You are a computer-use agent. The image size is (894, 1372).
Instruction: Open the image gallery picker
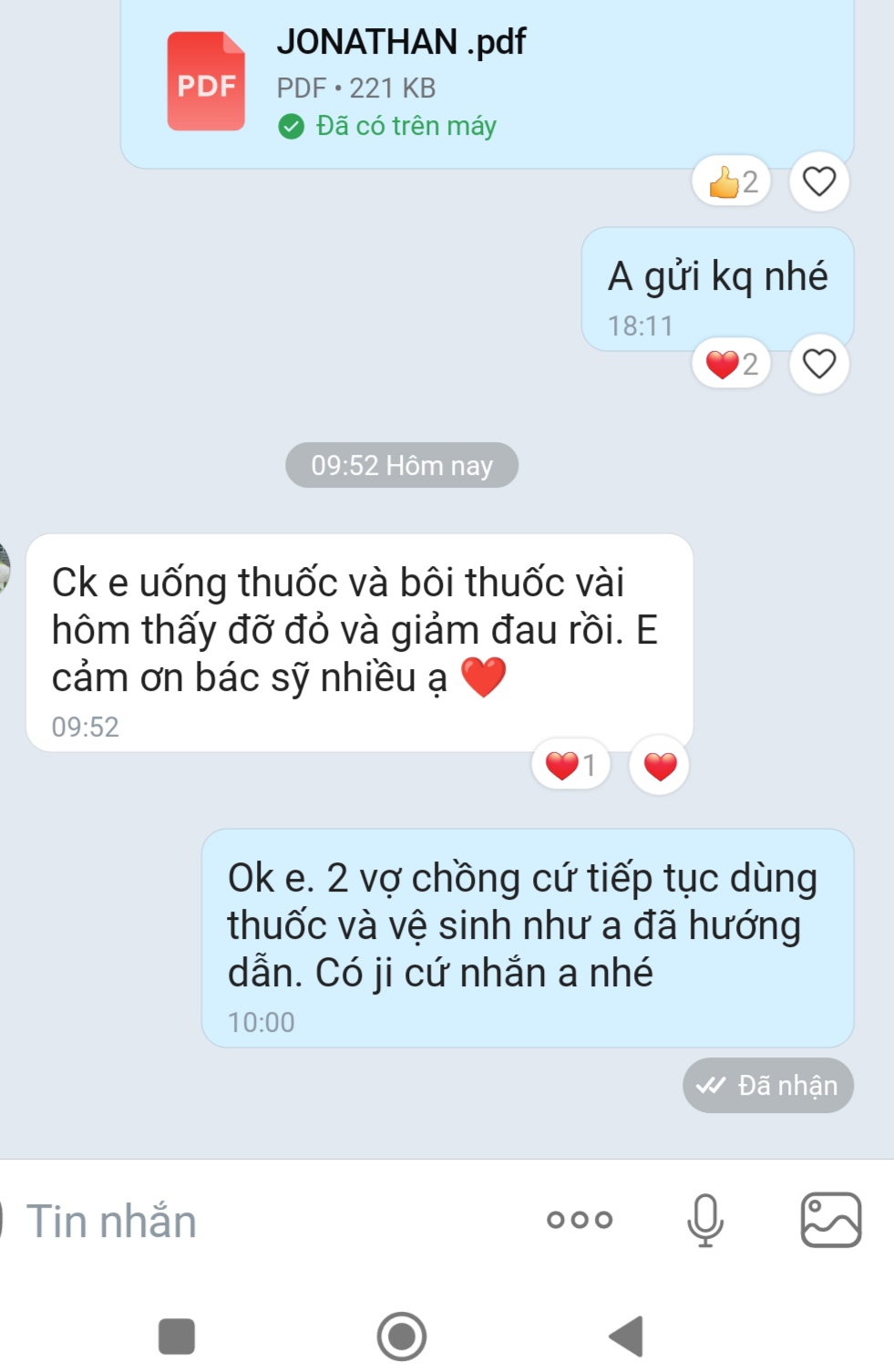tap(830, 1220)
